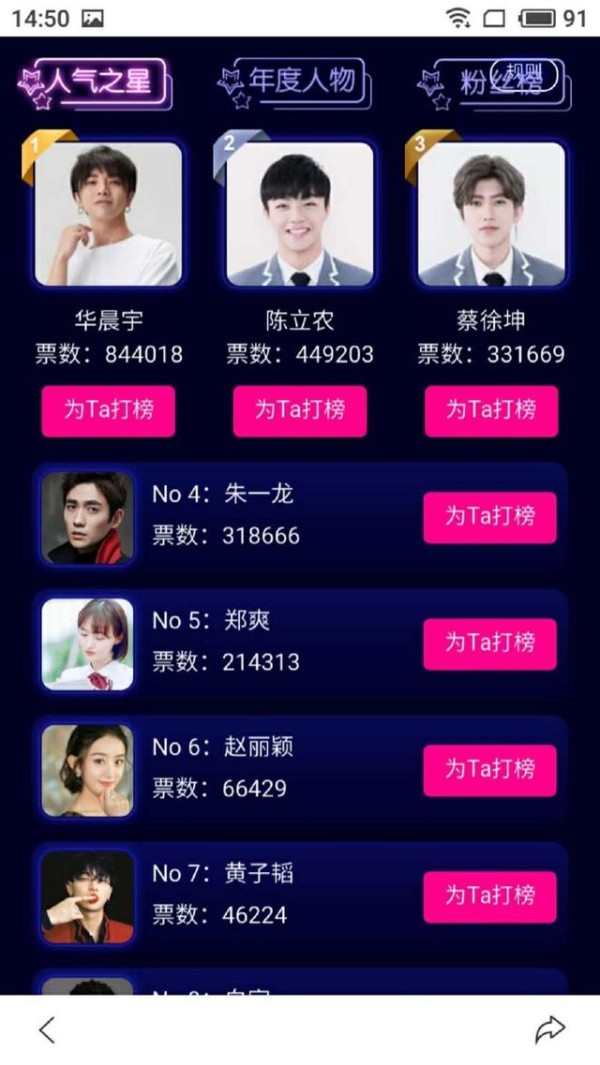
Task: Open 蔡徐坤's profile photo
Action: (x=491, y=214)
